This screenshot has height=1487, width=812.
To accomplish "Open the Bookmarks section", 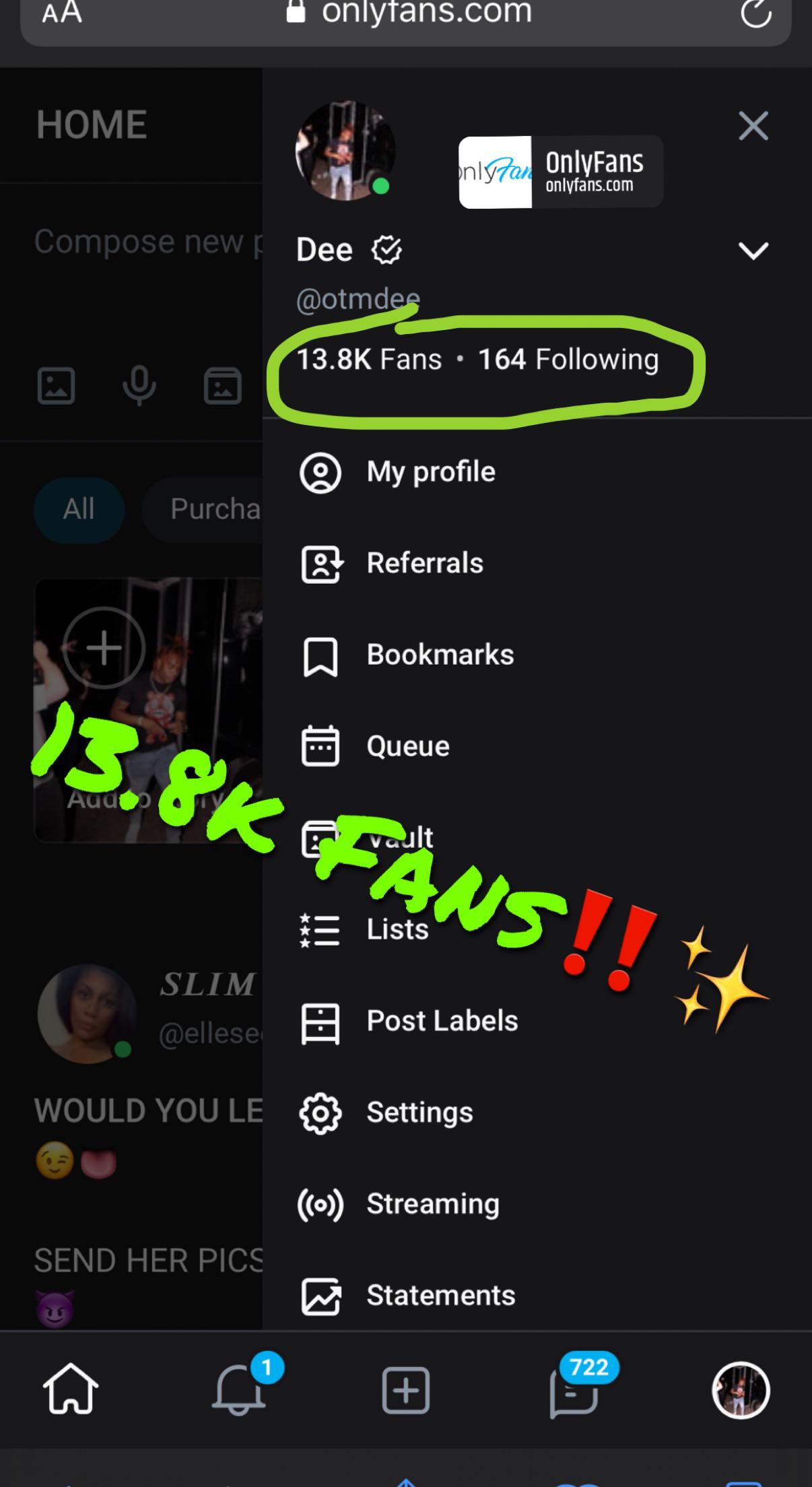I will (439, 654).
